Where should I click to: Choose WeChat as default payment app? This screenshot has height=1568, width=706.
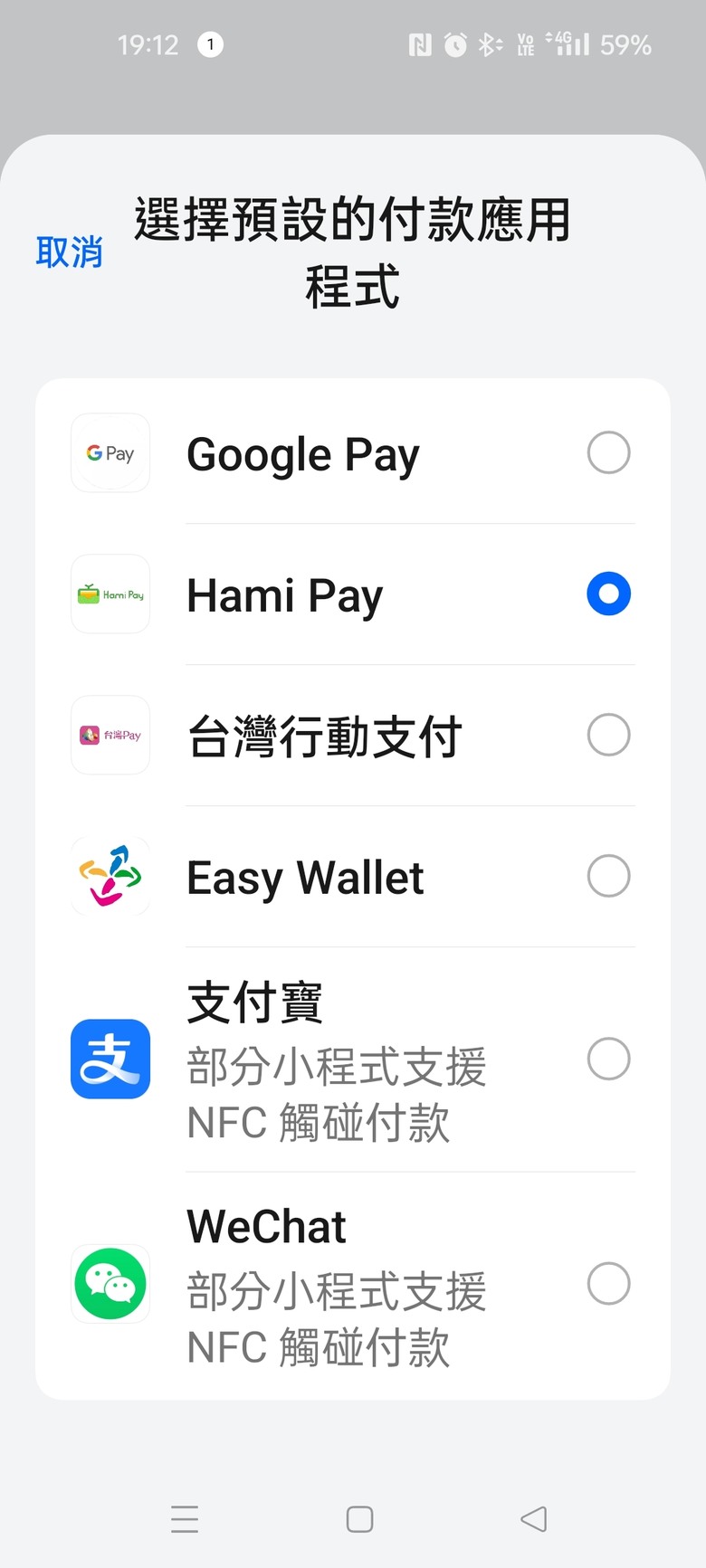608,1283
